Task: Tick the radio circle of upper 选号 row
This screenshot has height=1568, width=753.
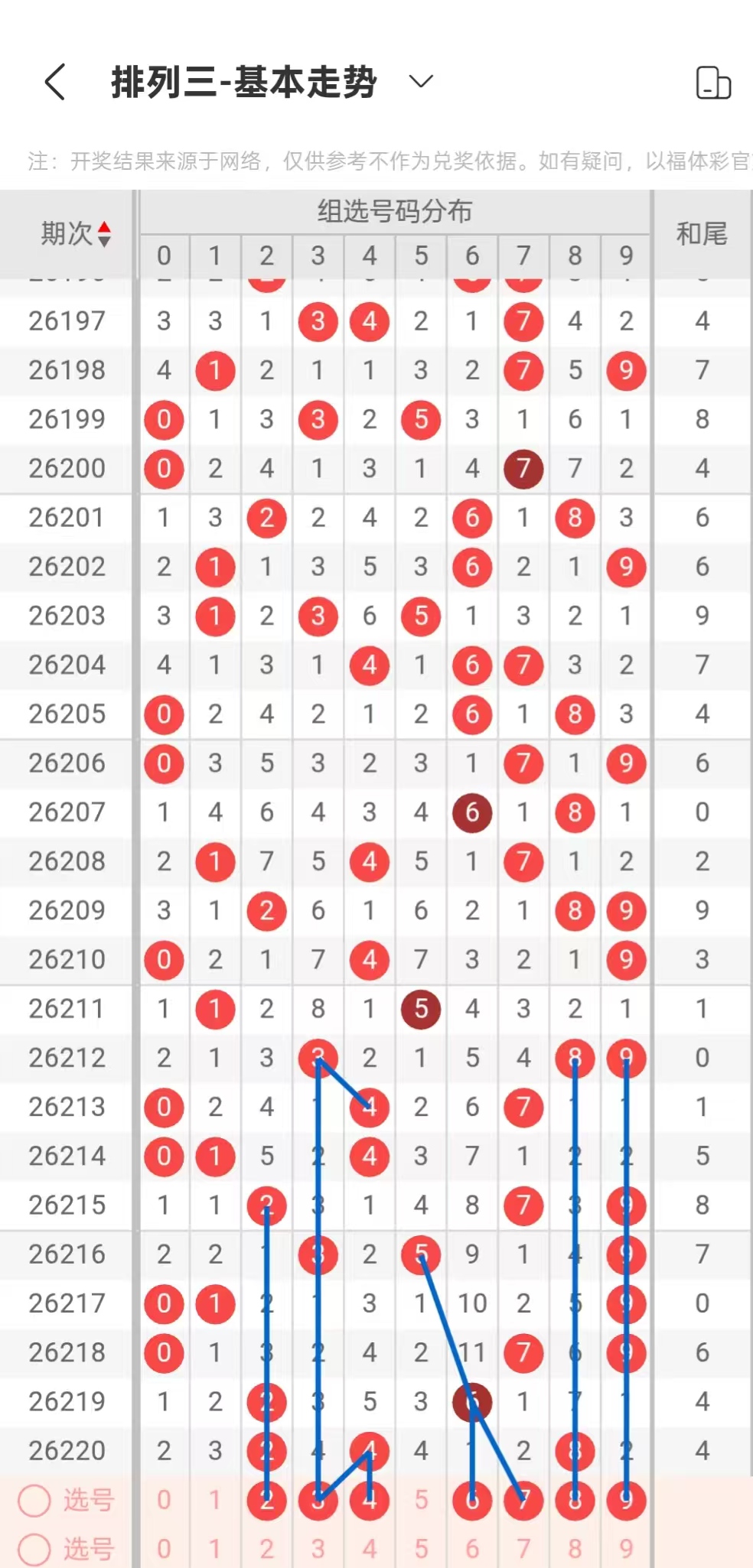Action: 34,1501
